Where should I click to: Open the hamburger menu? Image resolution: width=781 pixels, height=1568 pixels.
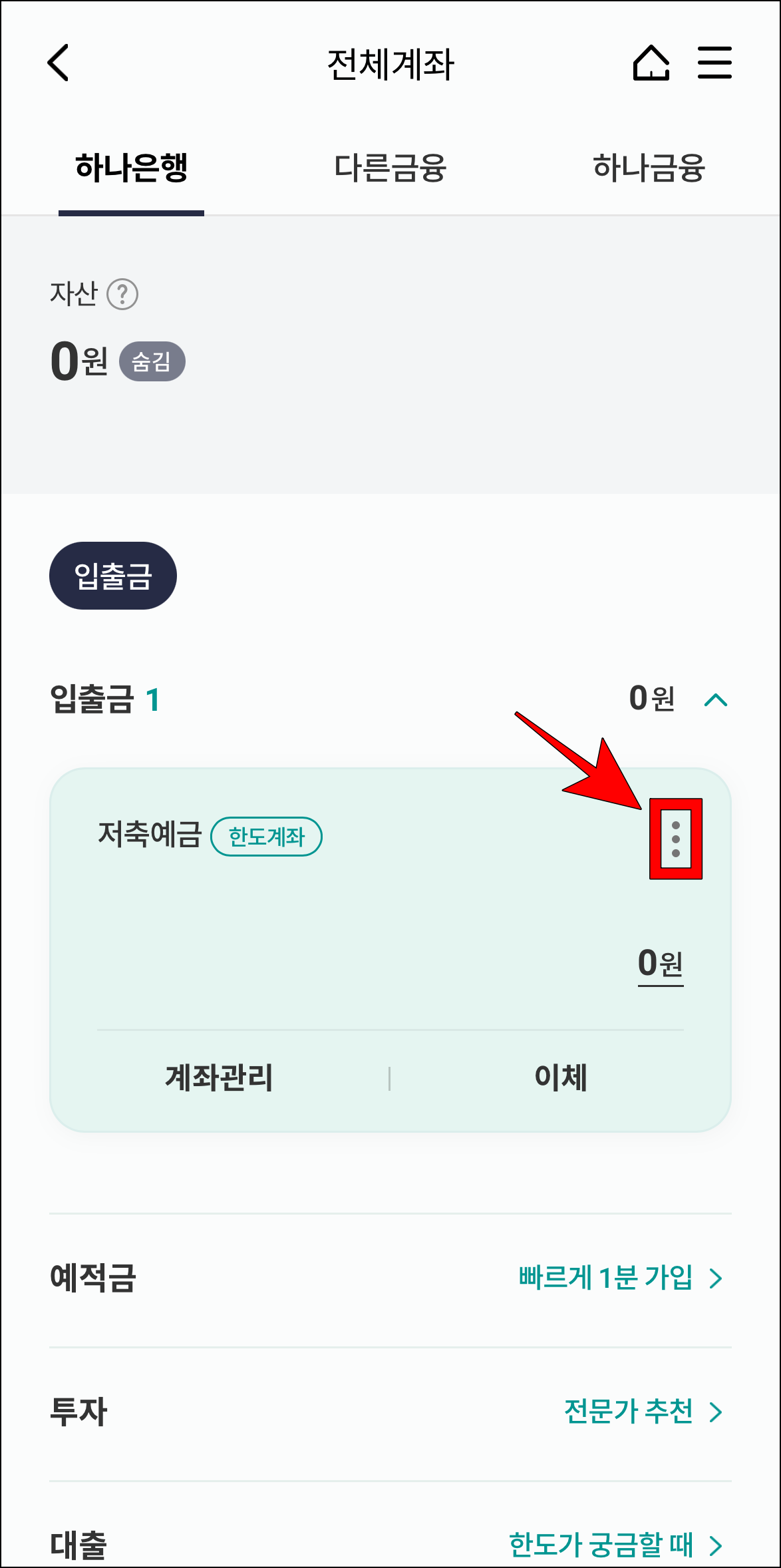[x=714, y=63]
